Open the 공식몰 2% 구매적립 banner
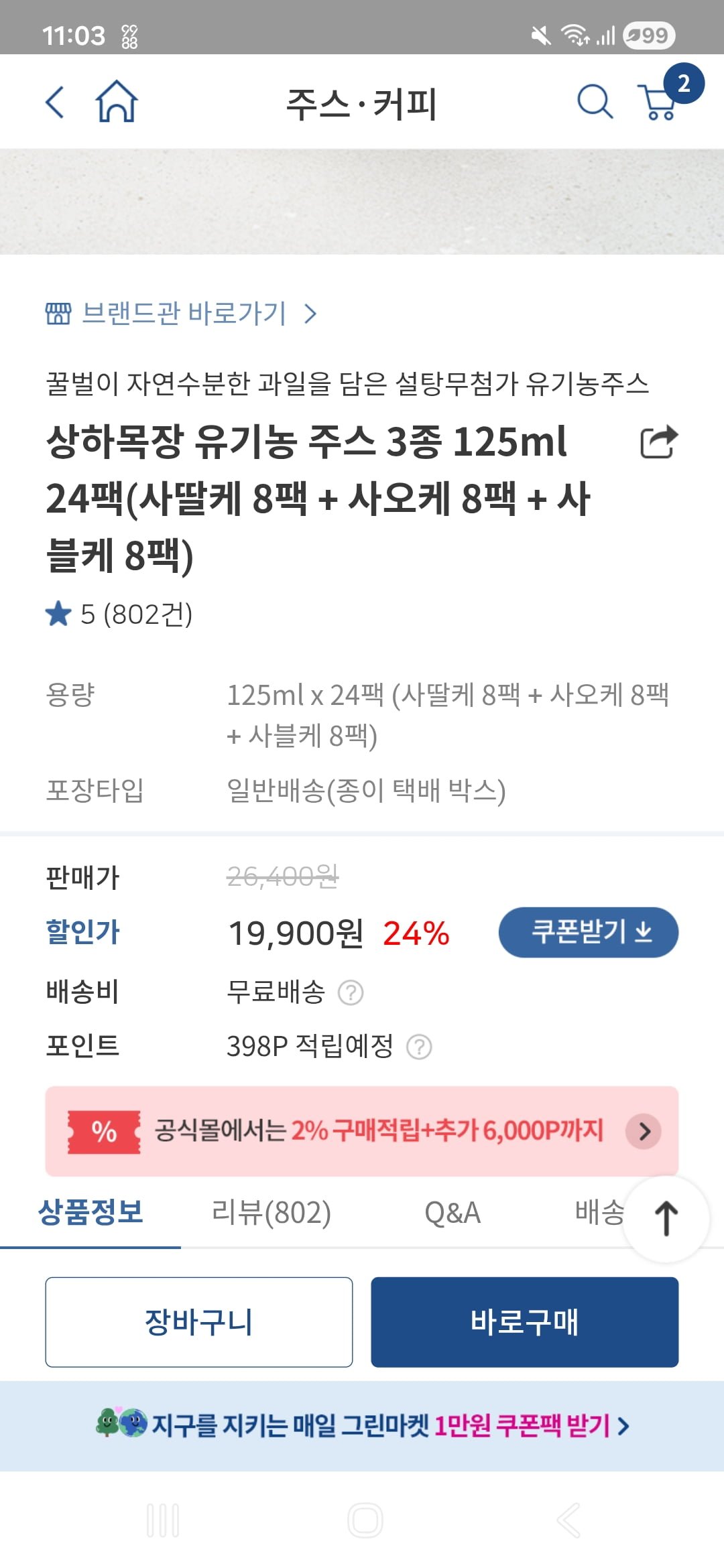 [362, 1131]
